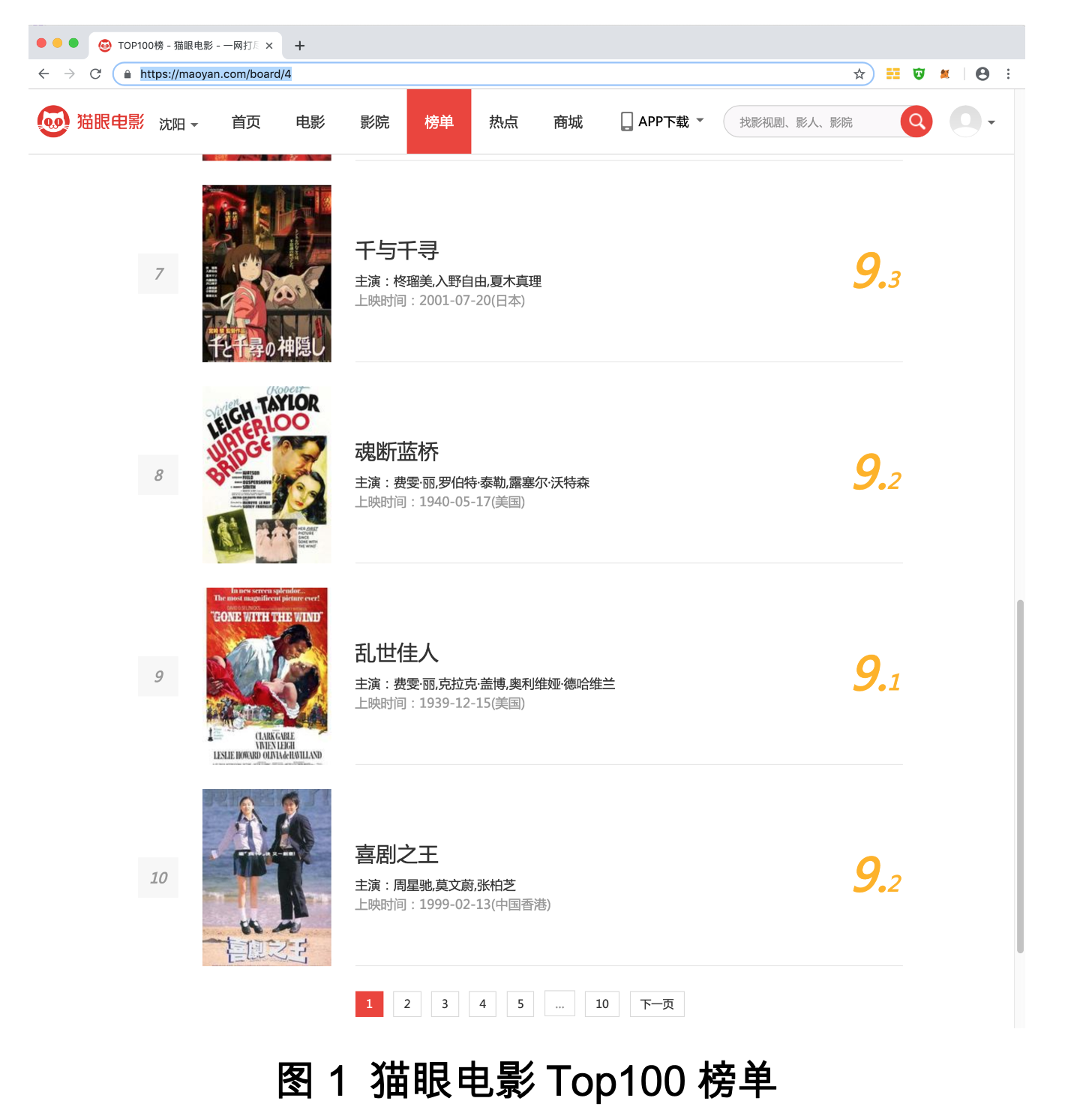Click the phone icon next to APP下载
This screenshot has width=1092, height=1113.
coord(627,121)
